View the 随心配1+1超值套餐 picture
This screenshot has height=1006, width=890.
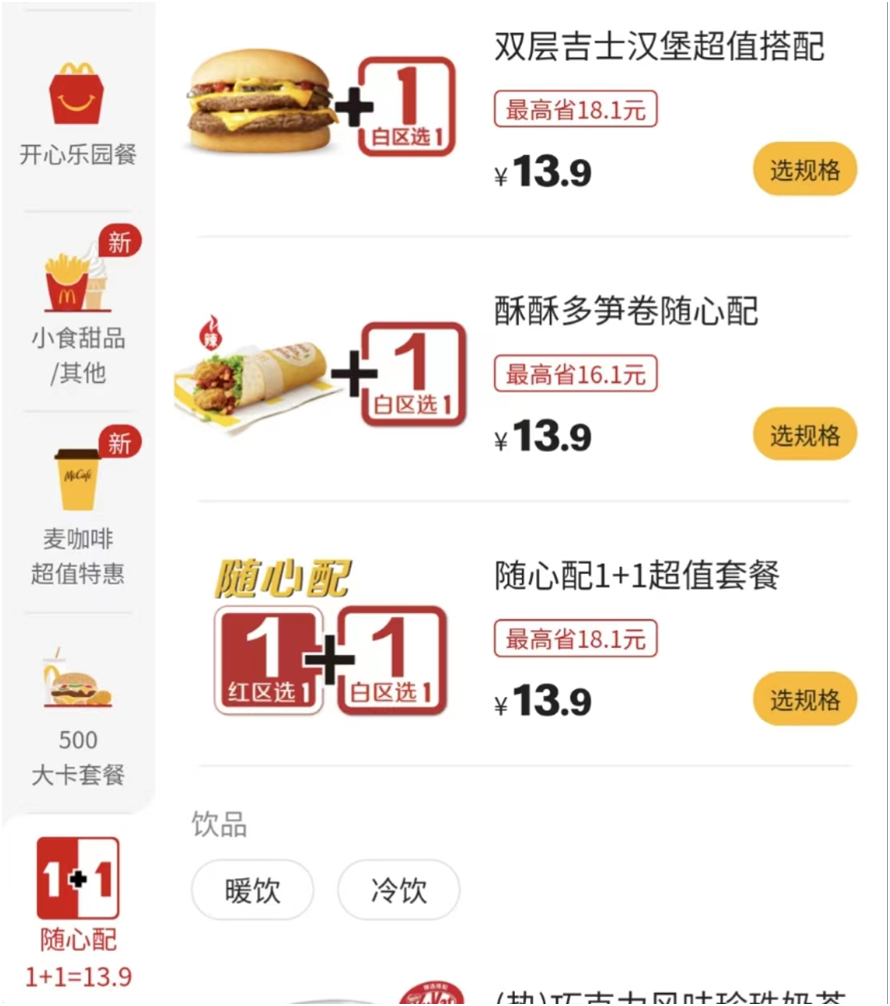[330, 640]
